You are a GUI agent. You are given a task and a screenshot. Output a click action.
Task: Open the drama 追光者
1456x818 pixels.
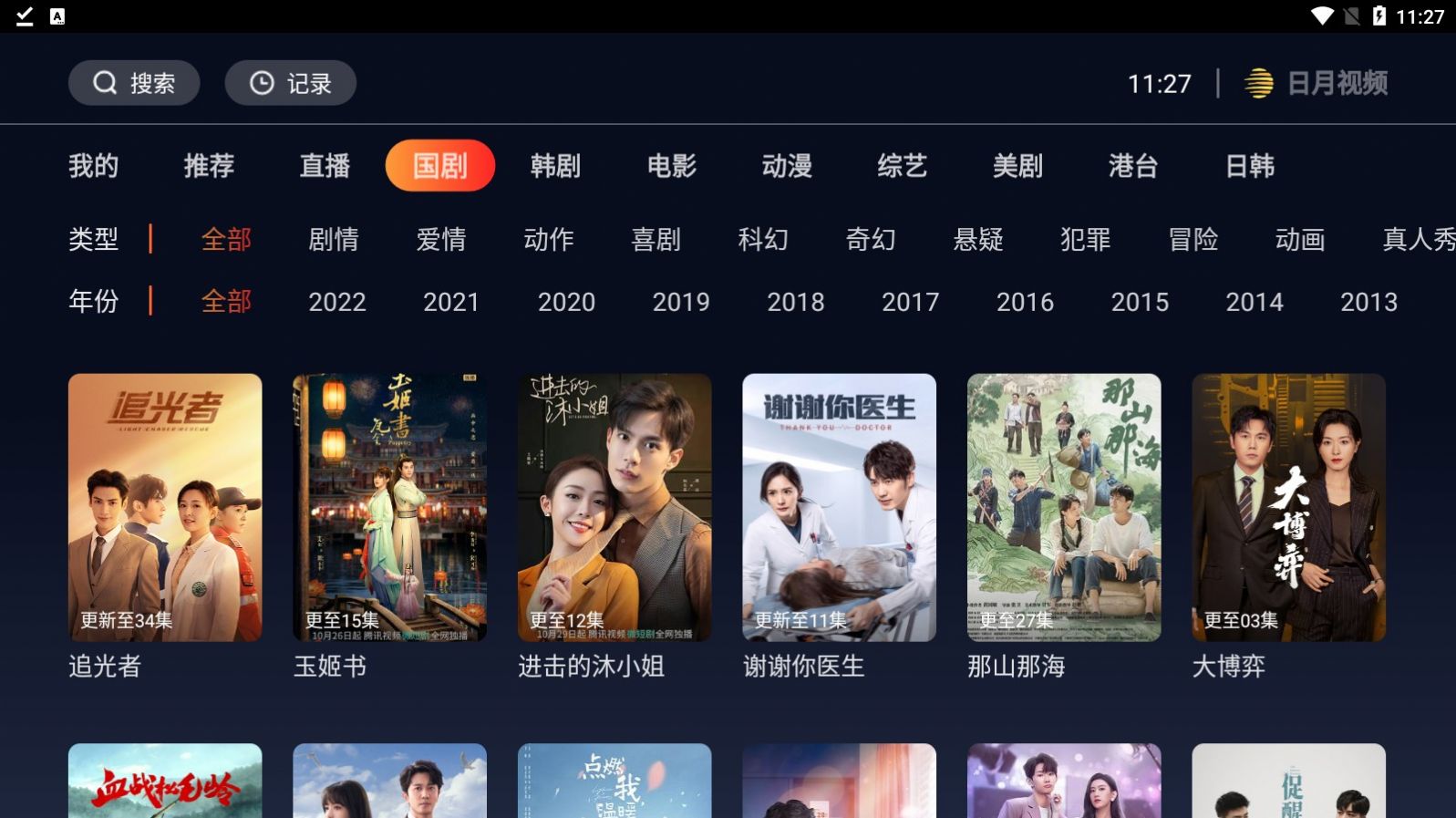point(165,507)
